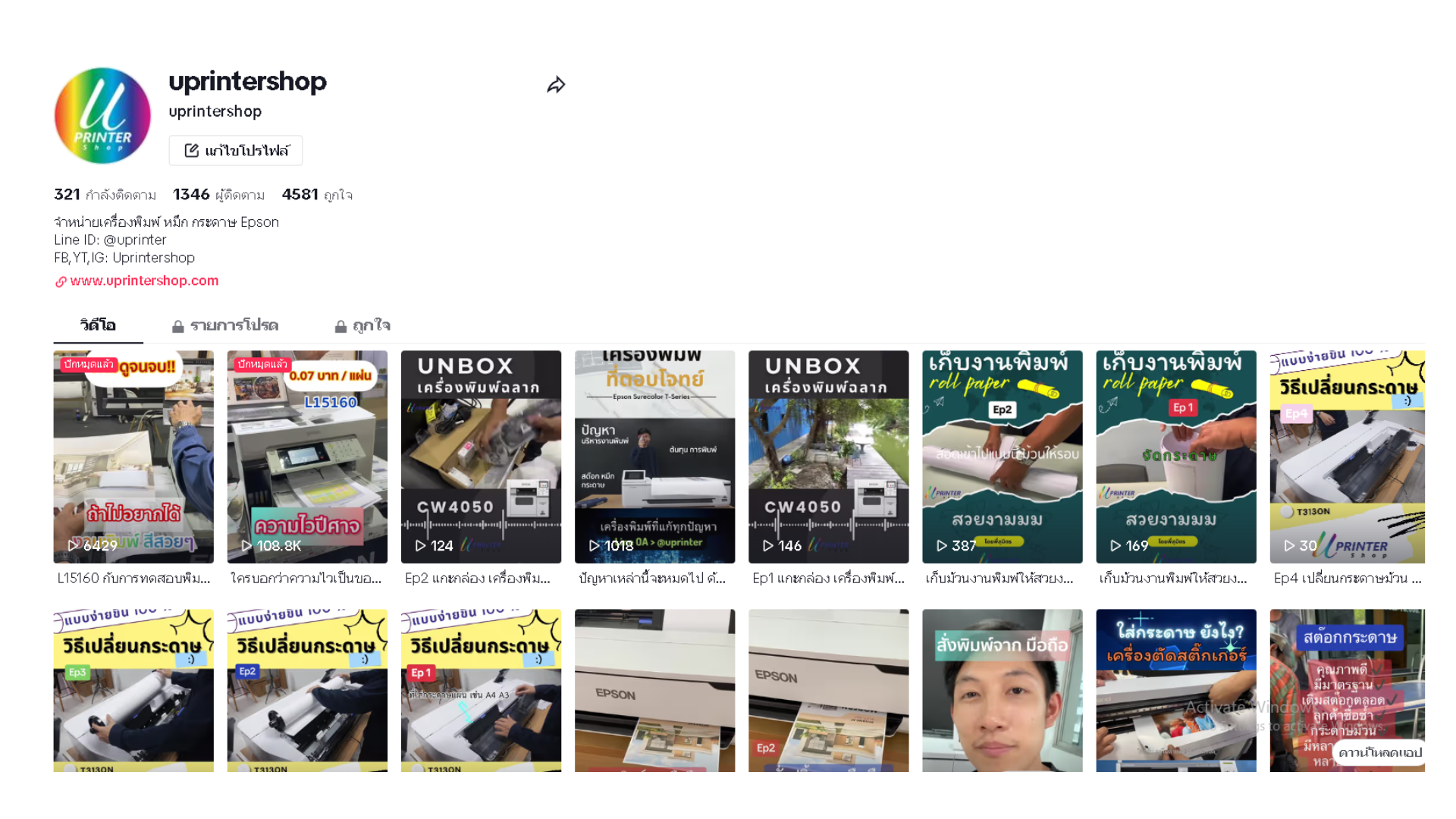Switch to the ถูกใจ liked tab
The width and height of the screenshot is (1456, 819).
tap(362, 326)
